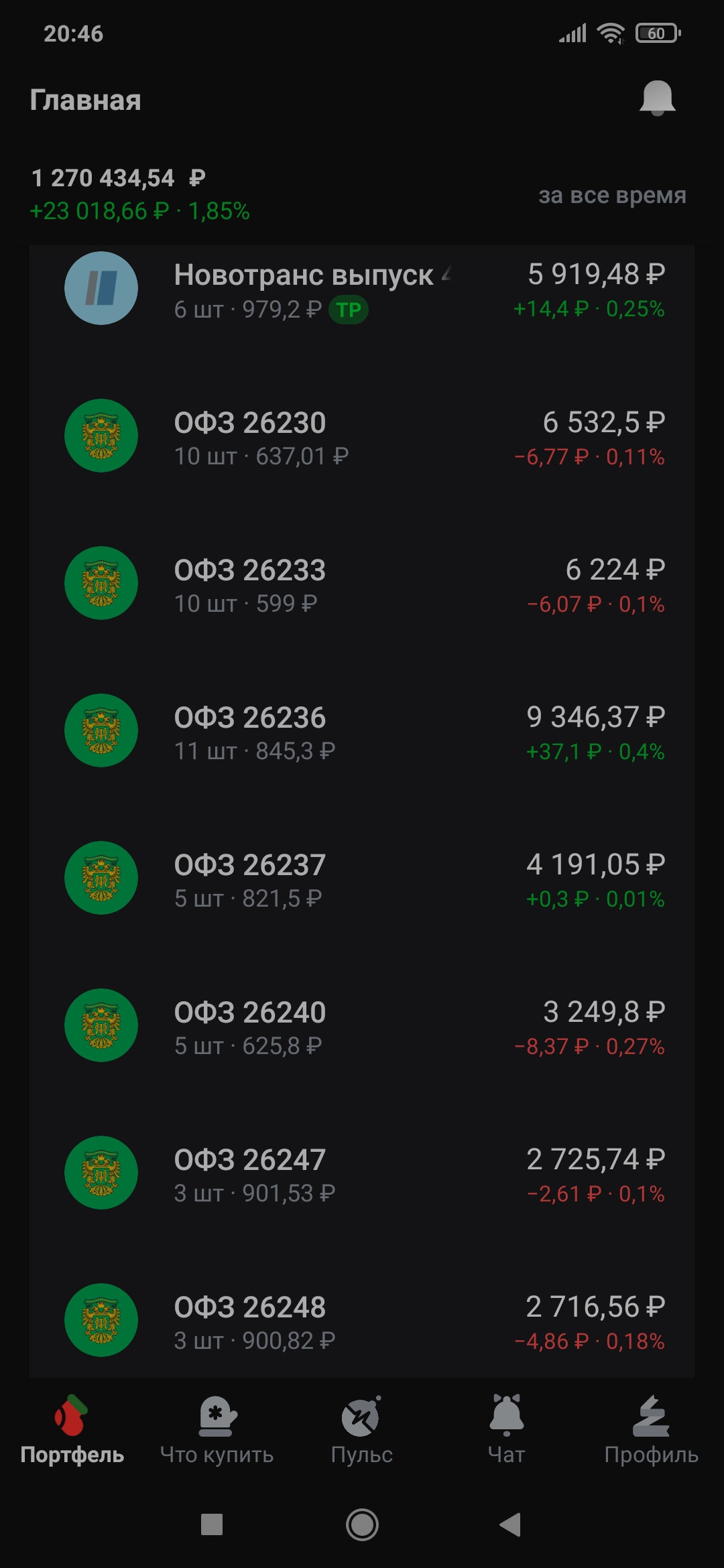The height and width of the screenshot is (1568, 724).
Task: Select the ОФЗ 26236 row
Action: coord(362,732)
